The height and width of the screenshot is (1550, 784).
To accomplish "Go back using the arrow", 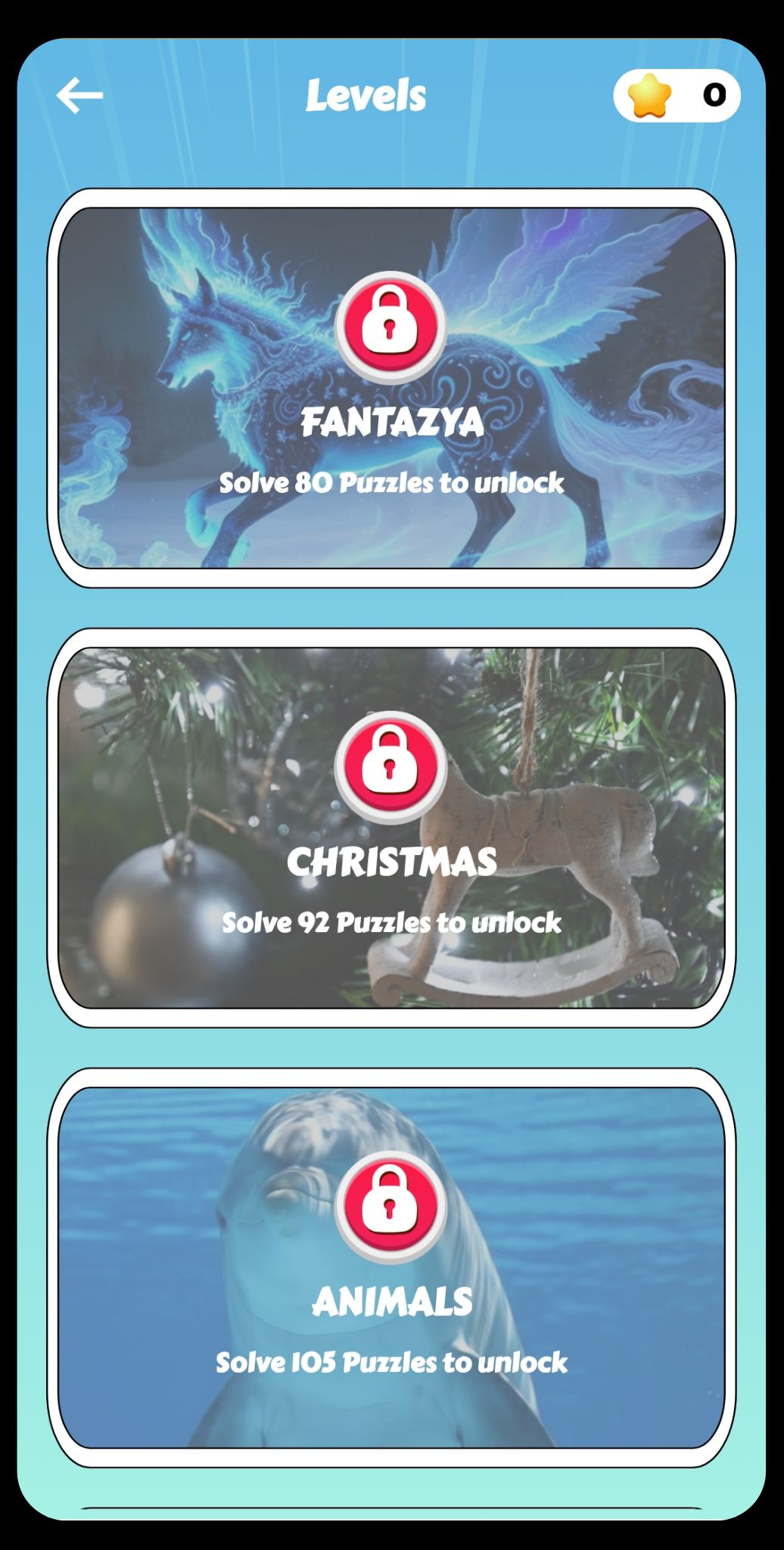I will [79, 95].
